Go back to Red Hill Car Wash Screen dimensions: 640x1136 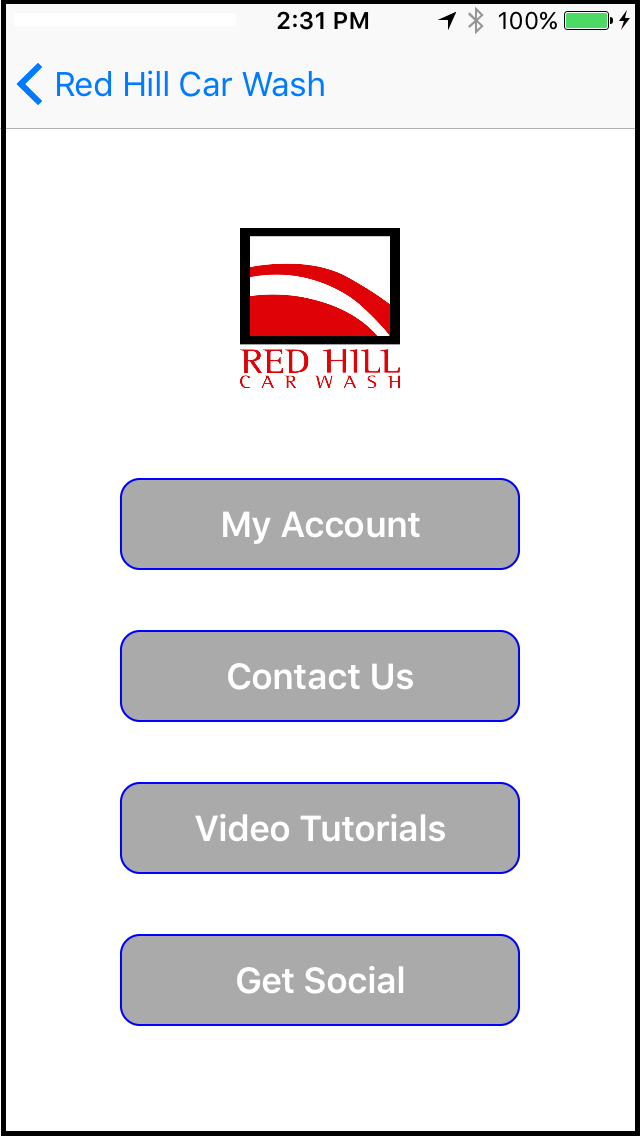click(x=171, y=85)
